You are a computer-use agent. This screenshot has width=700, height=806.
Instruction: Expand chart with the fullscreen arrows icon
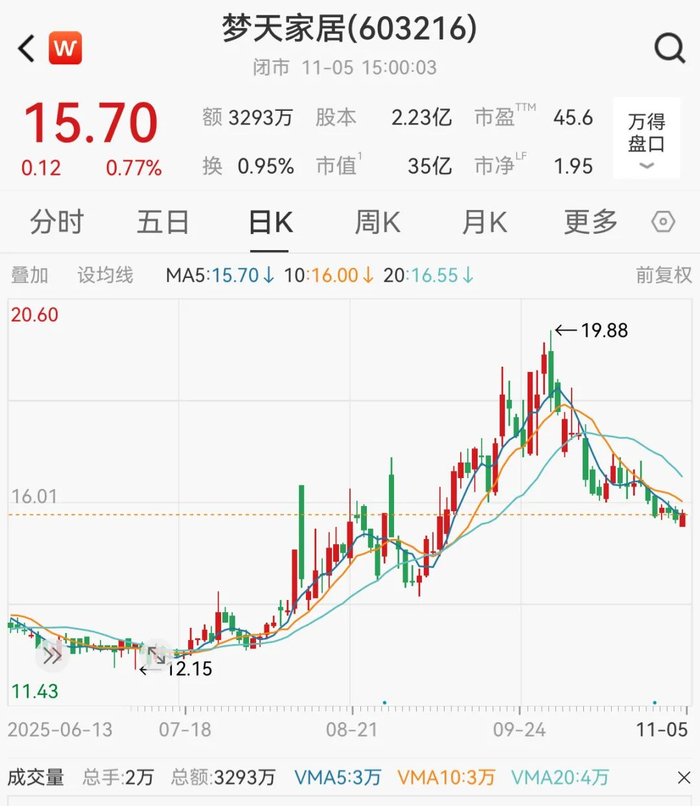coord(158,657)
